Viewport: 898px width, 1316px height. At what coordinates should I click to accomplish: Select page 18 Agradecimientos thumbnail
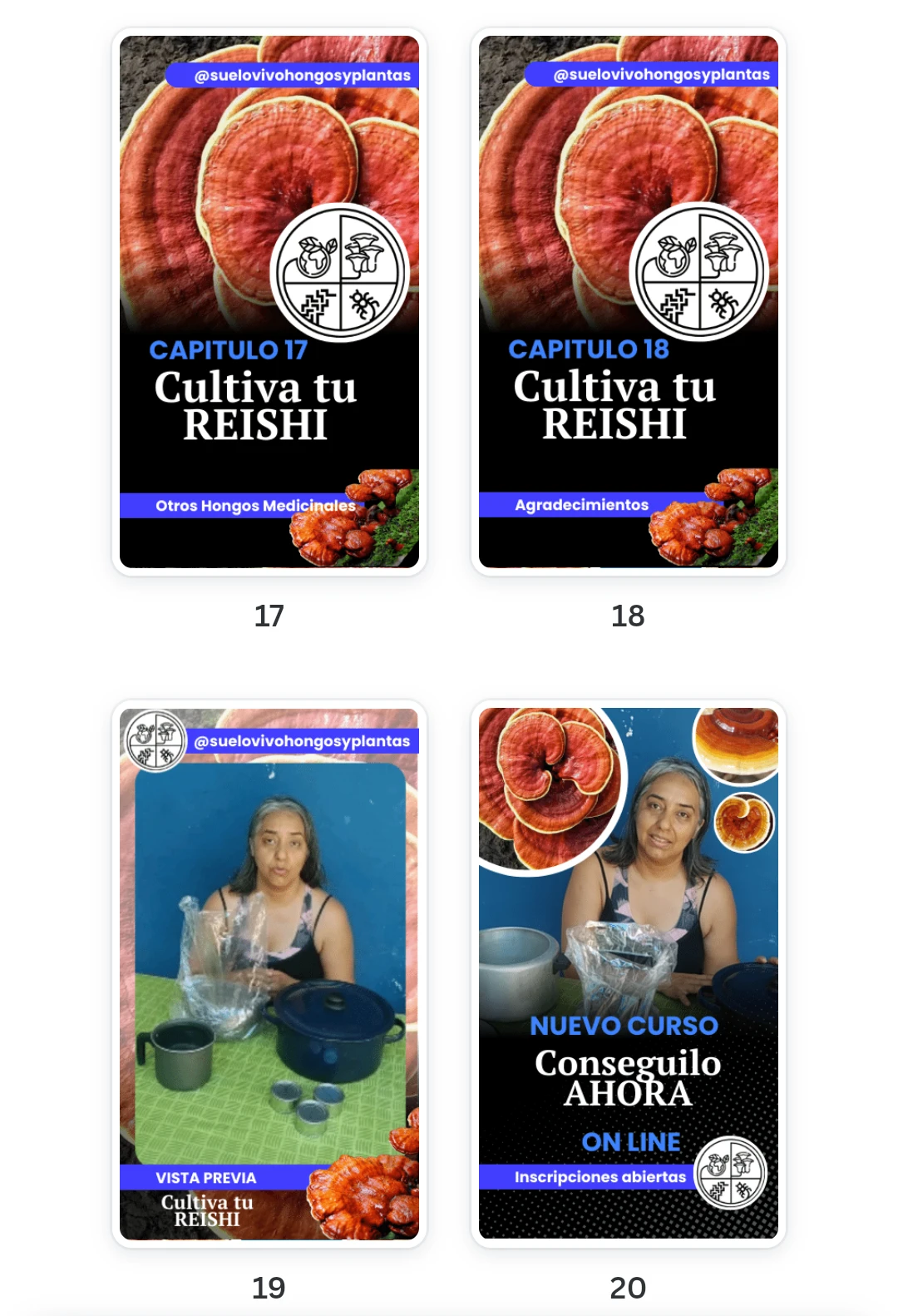628,302
